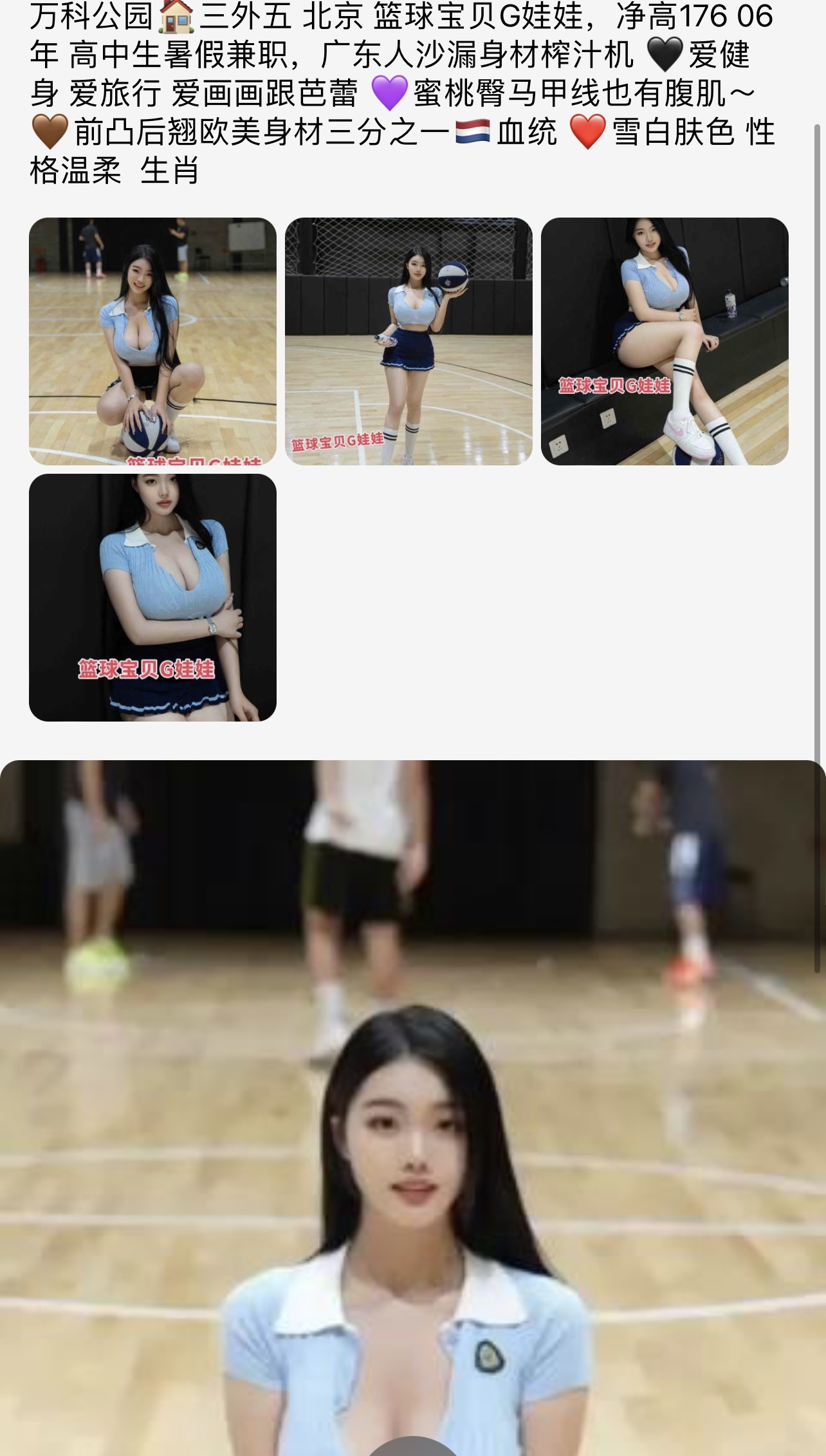Image resolution: width=826 pixels, height=1456 pixels.
Task: Open thumbnail of woman standing holding basketball
Action: 408,341
